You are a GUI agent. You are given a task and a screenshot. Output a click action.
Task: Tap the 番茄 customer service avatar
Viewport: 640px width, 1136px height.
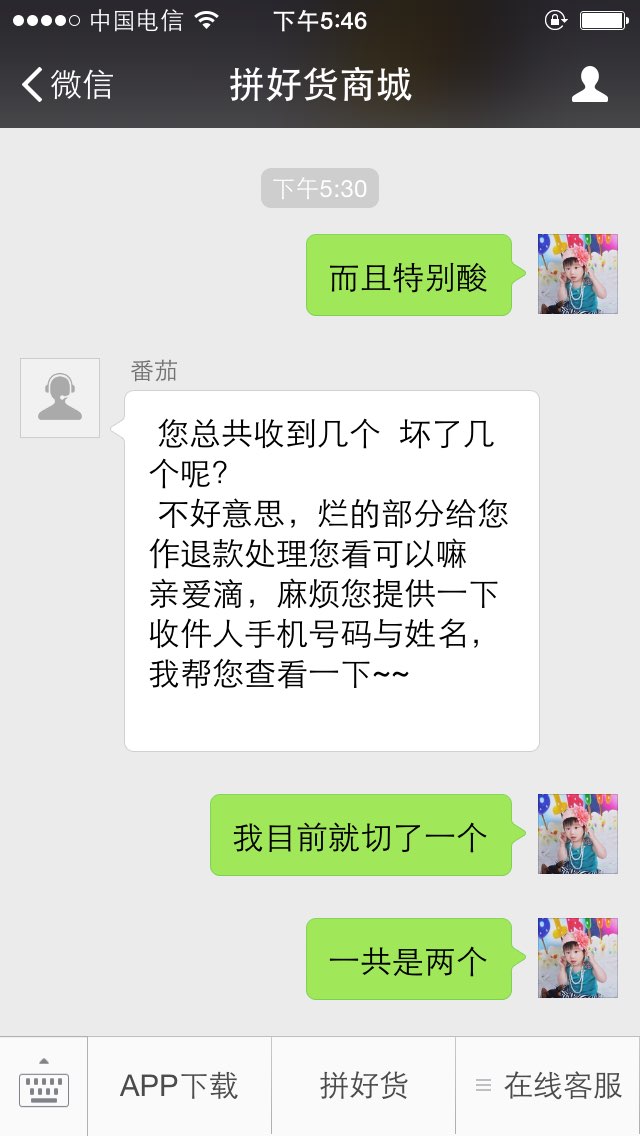pyautogui.click(x=59, y=398)
